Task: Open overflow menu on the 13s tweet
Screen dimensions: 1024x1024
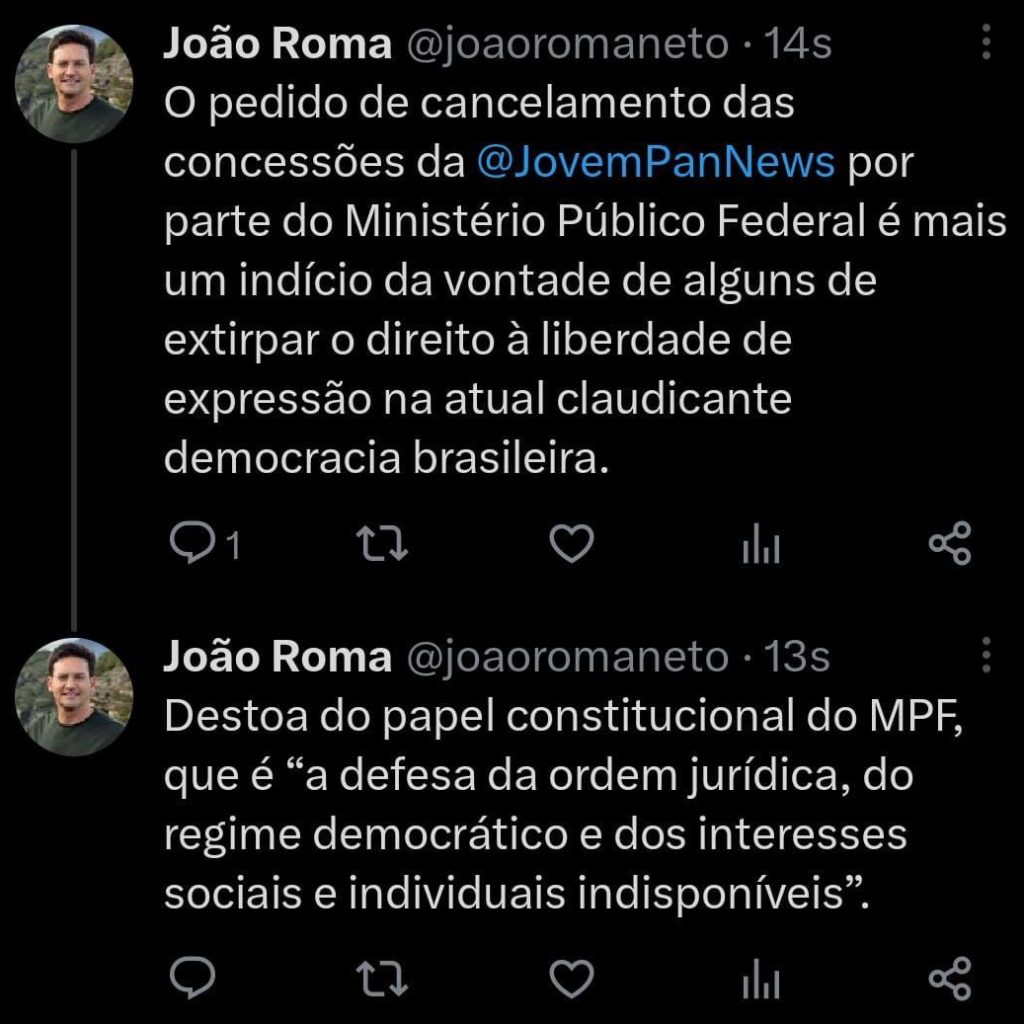Action: [986, 655]
